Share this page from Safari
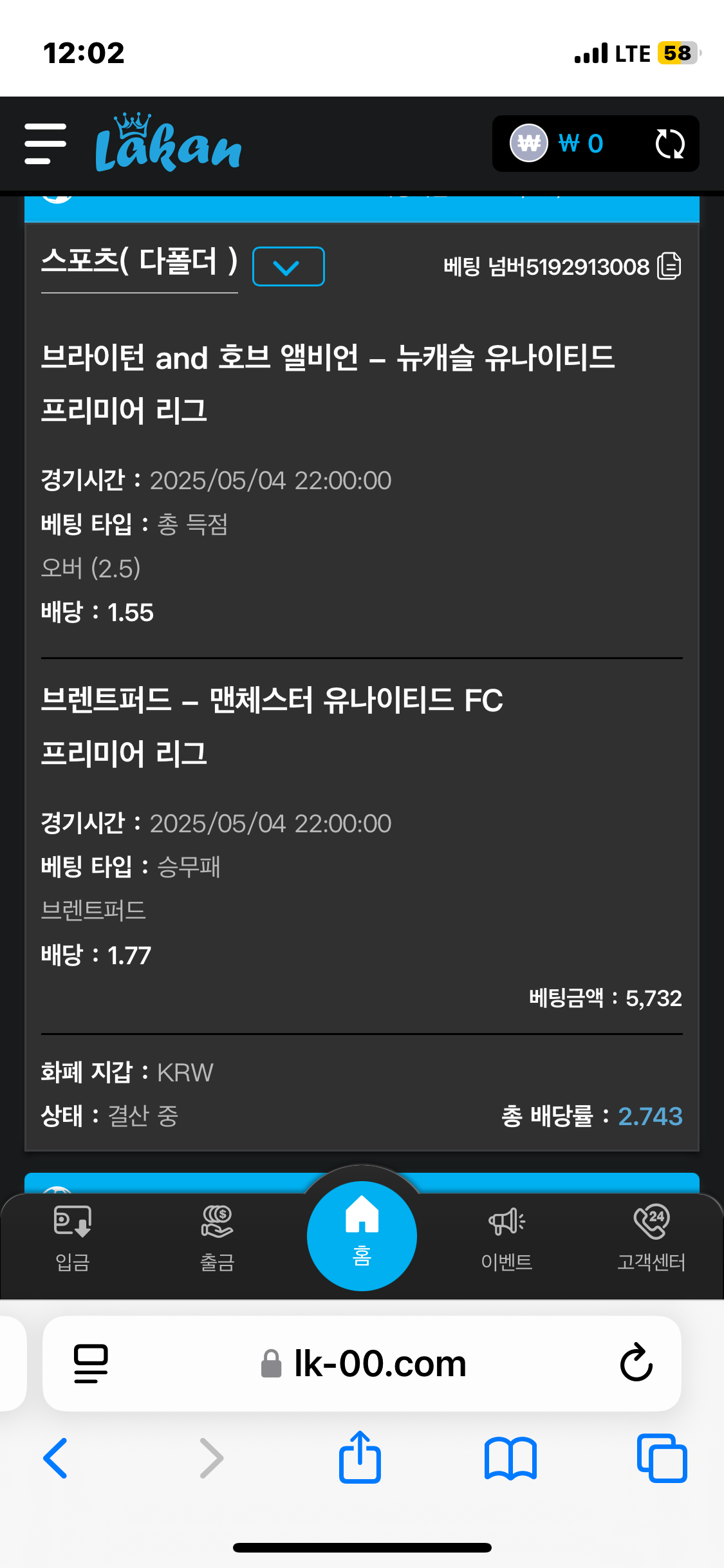 (x=360, y=1458)
